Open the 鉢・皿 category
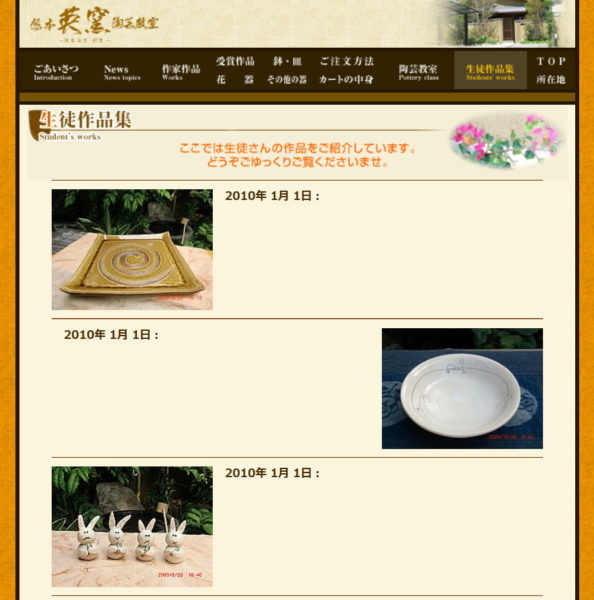The width and height of the screenshot is (594, 600). click(x=287, y=61)
